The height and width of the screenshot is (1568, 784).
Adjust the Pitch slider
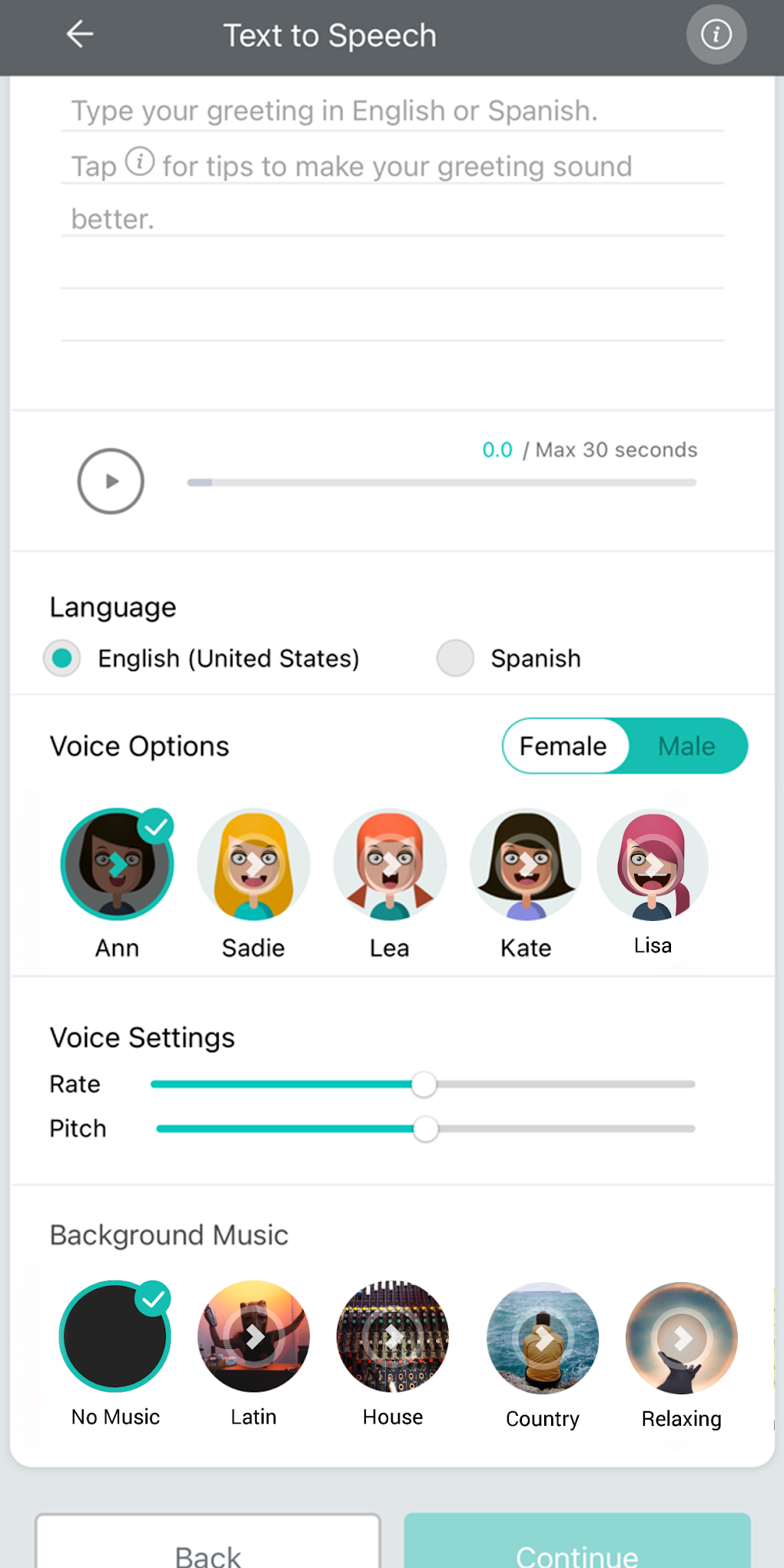(425, 1128)
